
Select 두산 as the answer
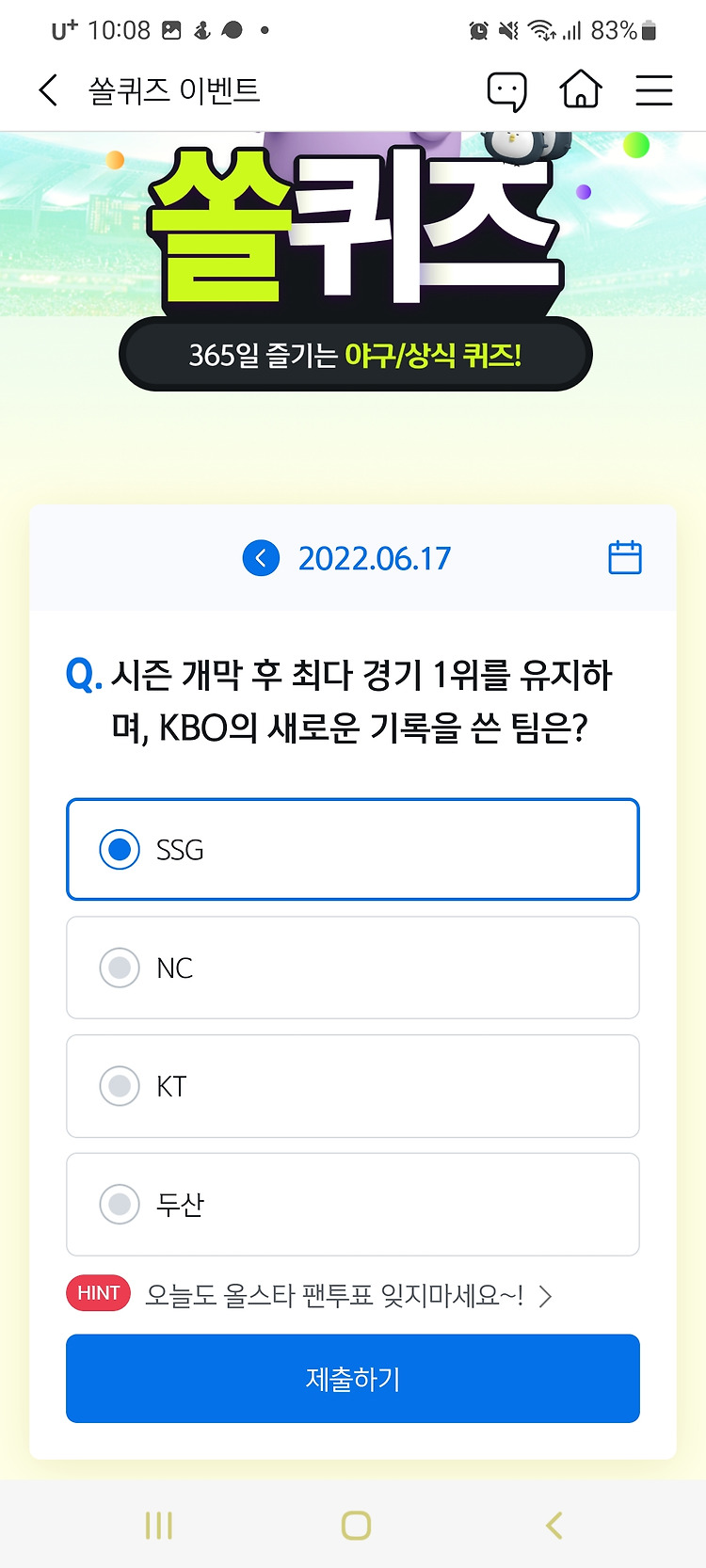point(353,1205)
